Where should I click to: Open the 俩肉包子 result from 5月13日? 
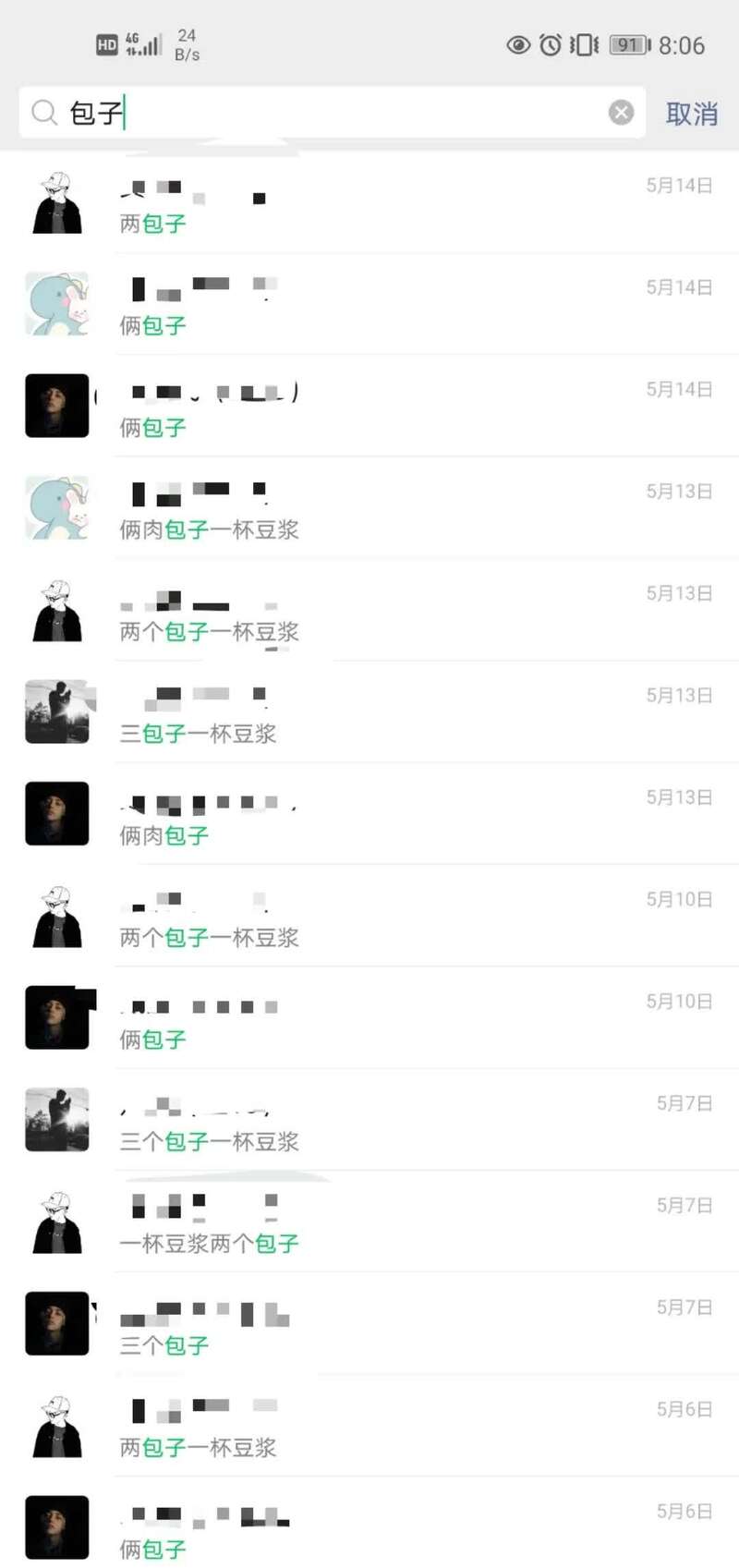(369, 815)
